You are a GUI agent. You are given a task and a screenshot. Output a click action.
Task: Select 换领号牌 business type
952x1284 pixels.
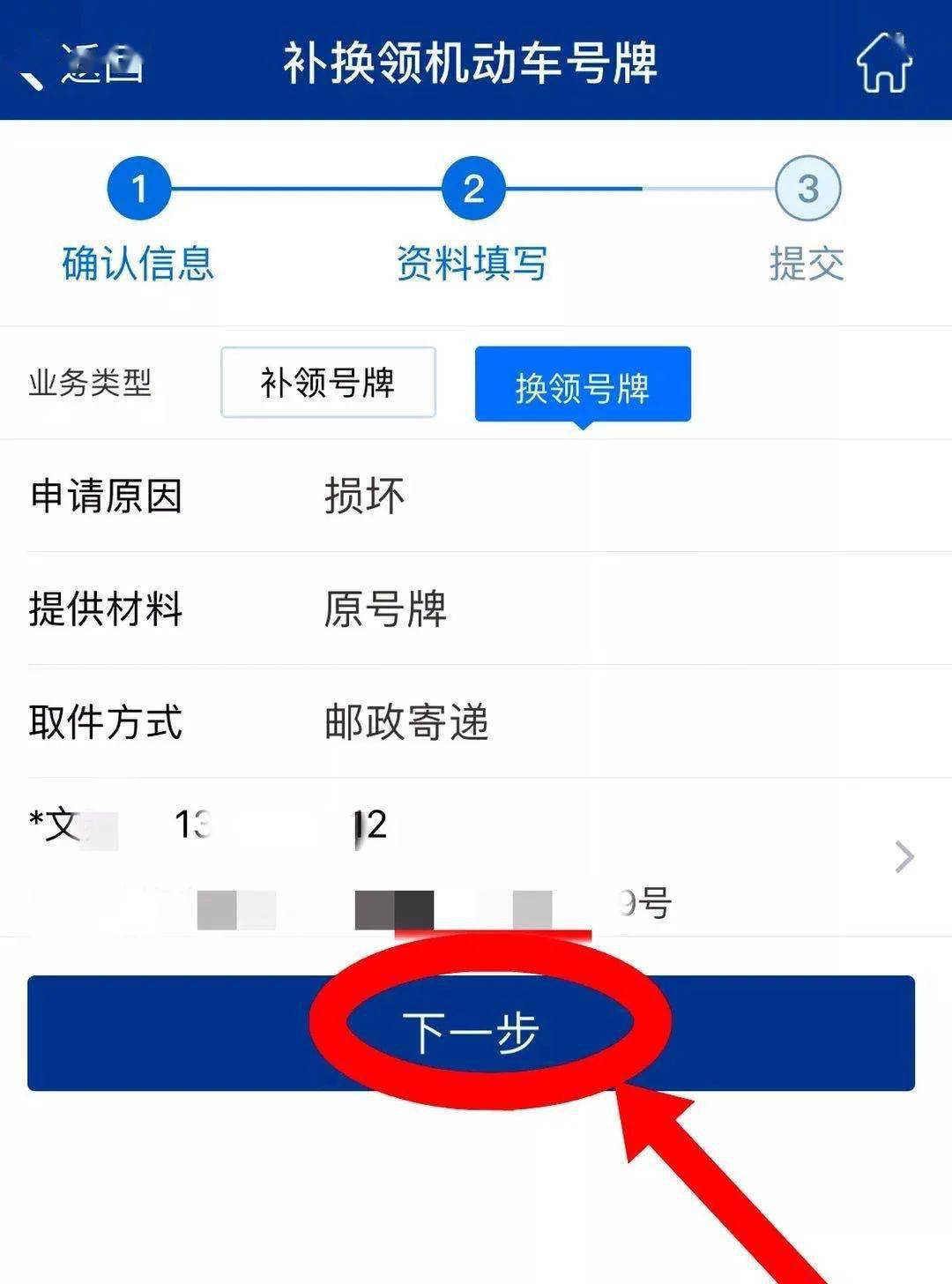583,385
